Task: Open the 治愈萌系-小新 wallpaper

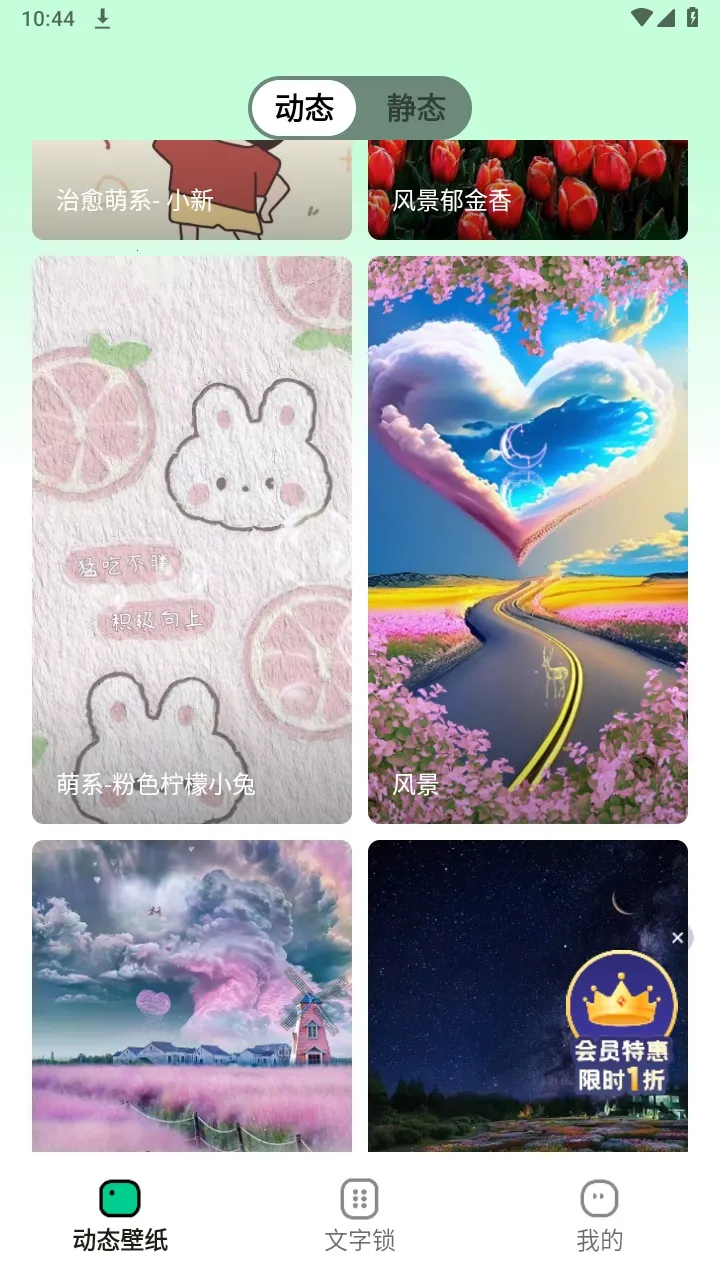Action: pos(192,190)
